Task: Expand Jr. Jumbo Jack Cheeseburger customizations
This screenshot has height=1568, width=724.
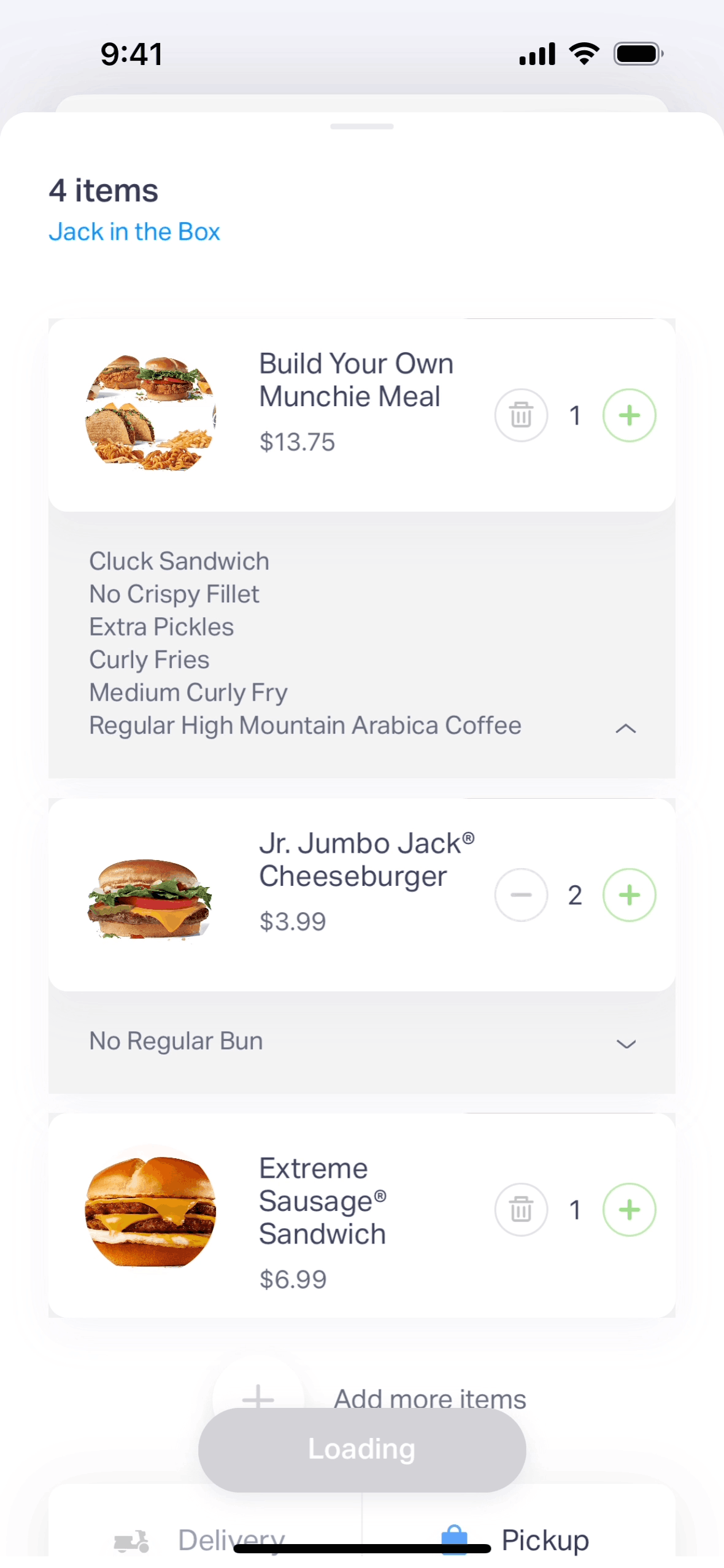Action: [625, 1043]
